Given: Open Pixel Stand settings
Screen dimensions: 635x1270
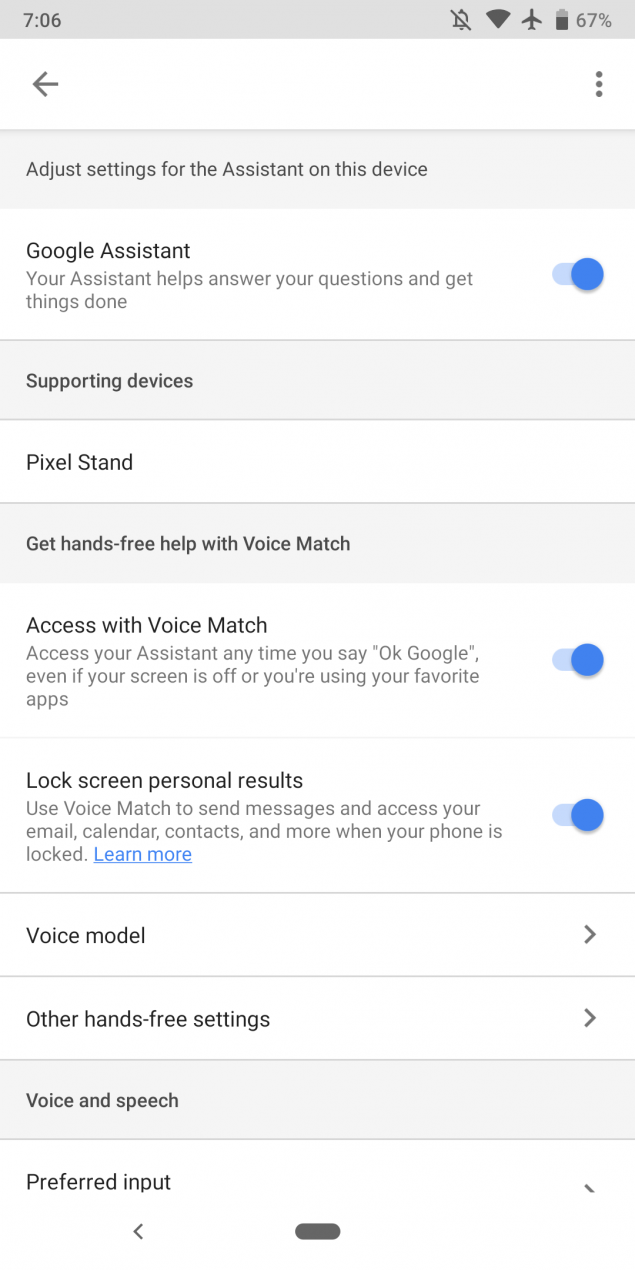Looking at the screenshot, I should click(x=317, y=462).
